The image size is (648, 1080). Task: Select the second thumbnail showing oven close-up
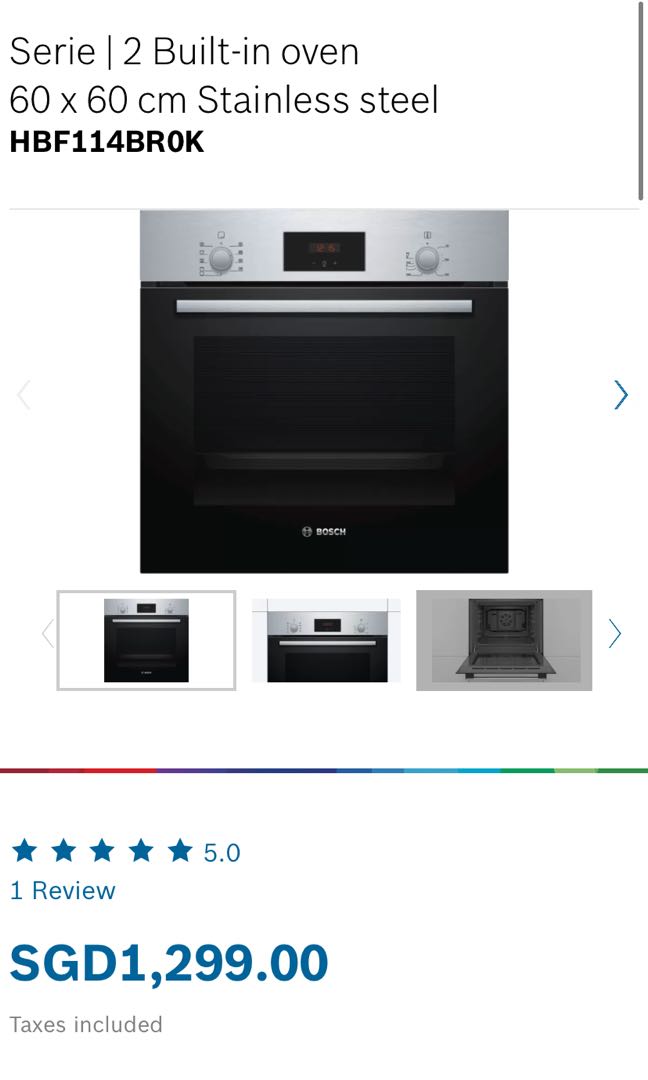pyautogui.click(x=326, y=640)
